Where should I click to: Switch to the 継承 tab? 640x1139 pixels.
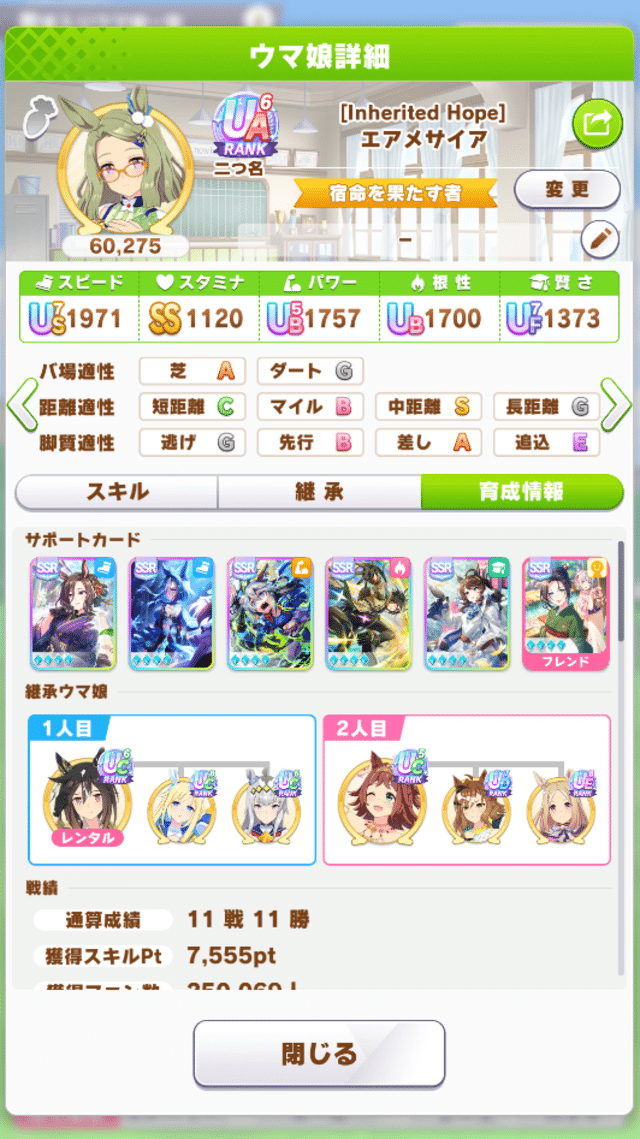(319, 492)
